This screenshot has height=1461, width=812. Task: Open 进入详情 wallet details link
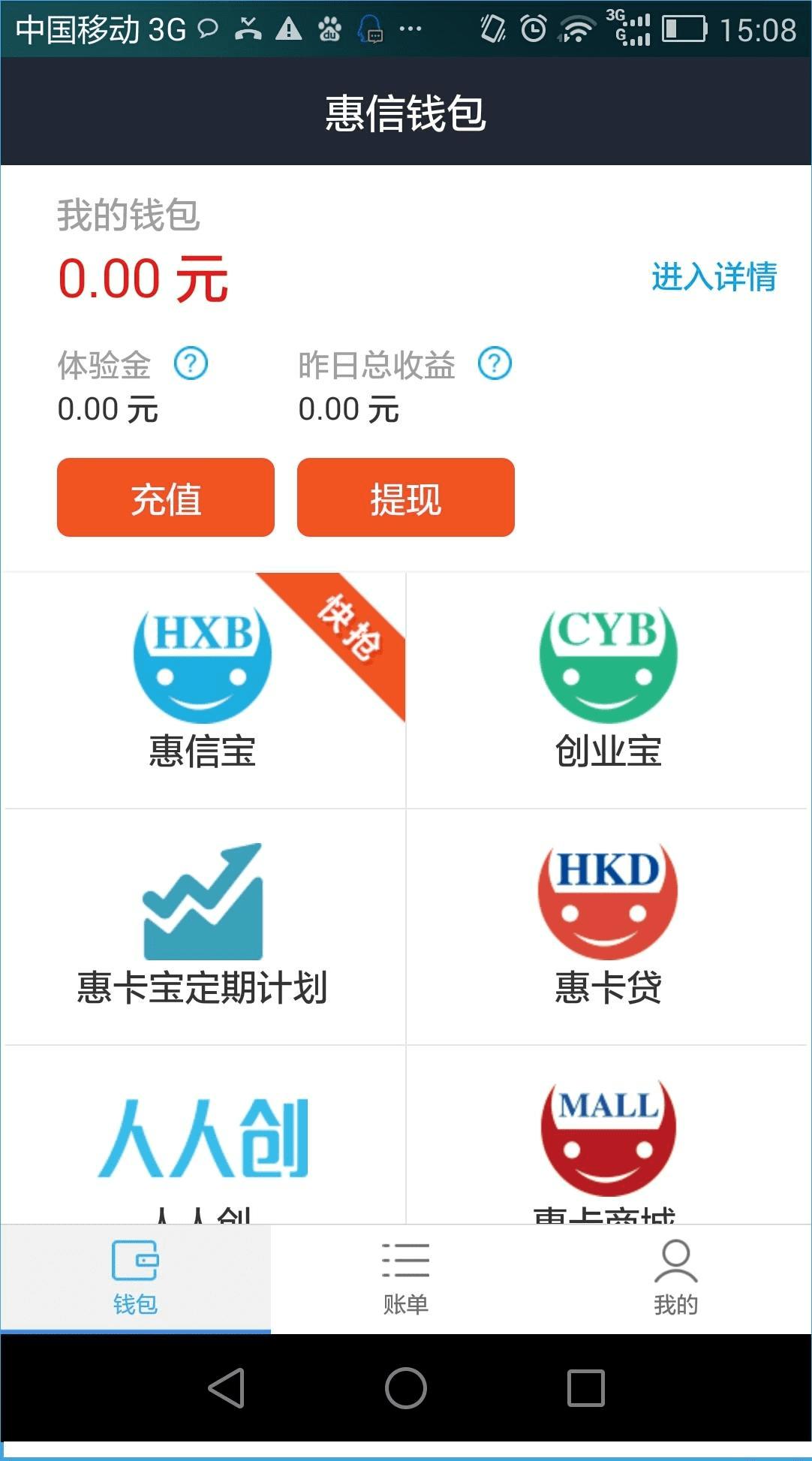tap(714, 276)
